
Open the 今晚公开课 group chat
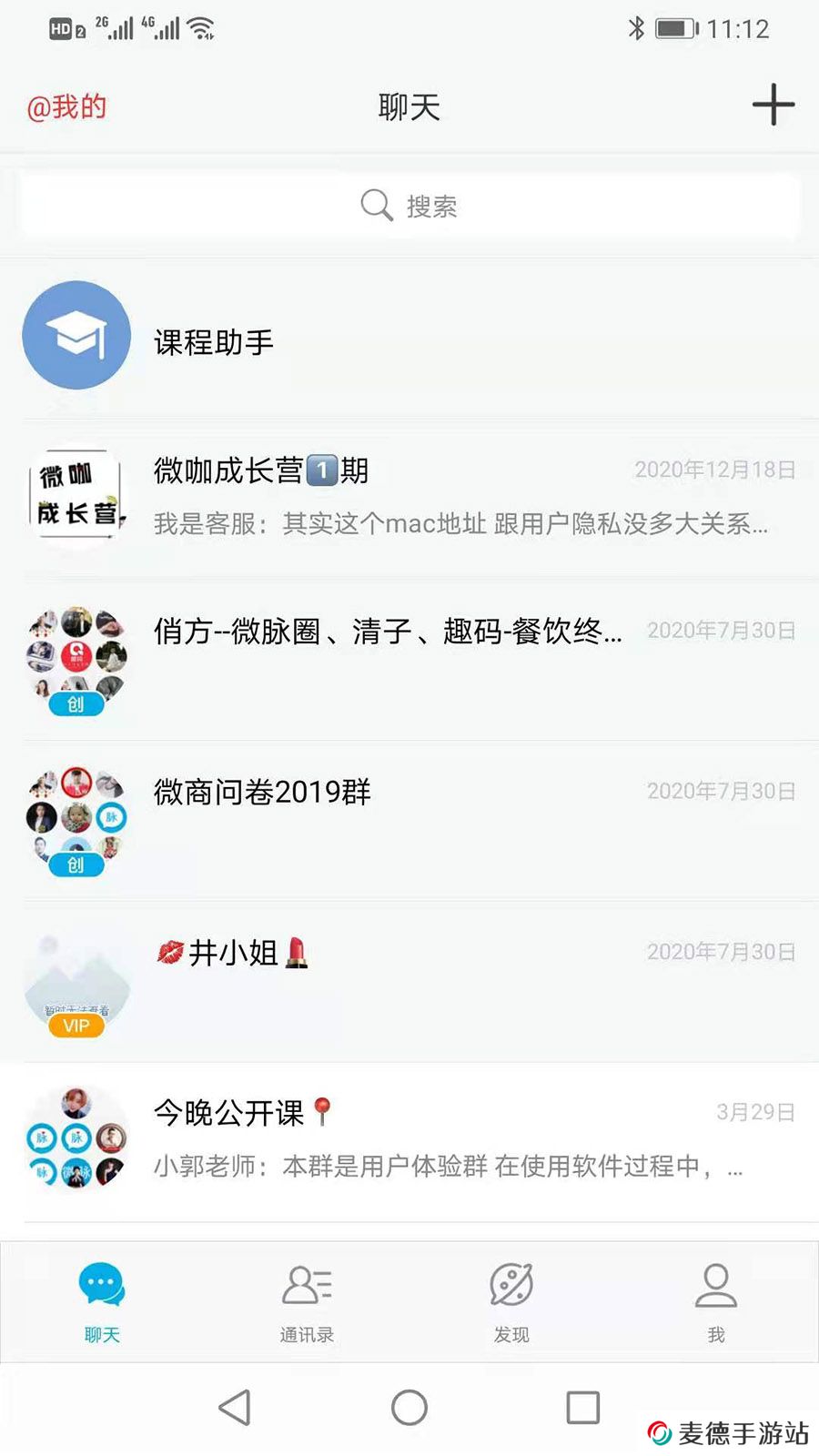tap(409, 1137)
